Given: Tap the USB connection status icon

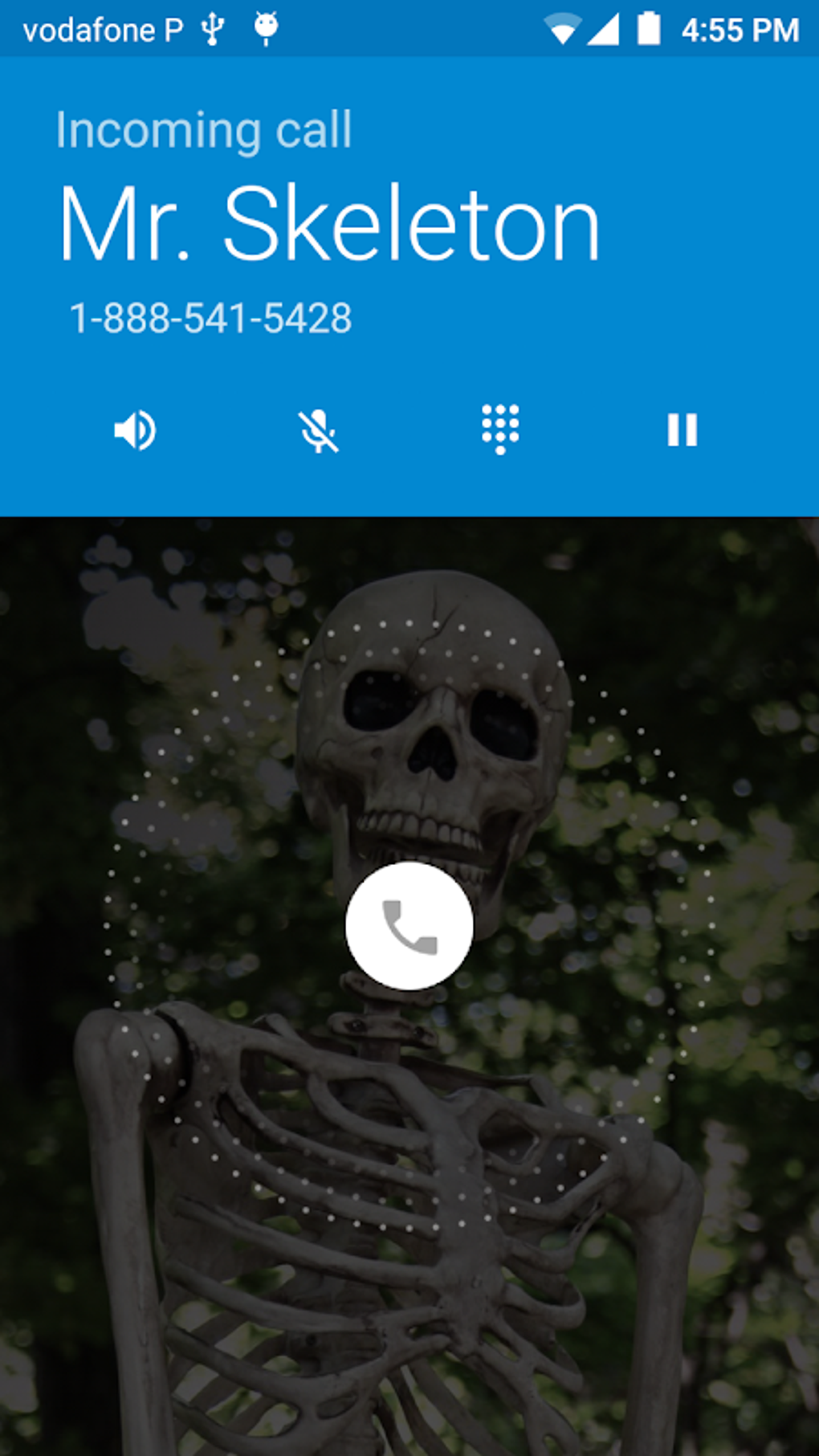Looking at the screenshot, I should click(211, 27).
